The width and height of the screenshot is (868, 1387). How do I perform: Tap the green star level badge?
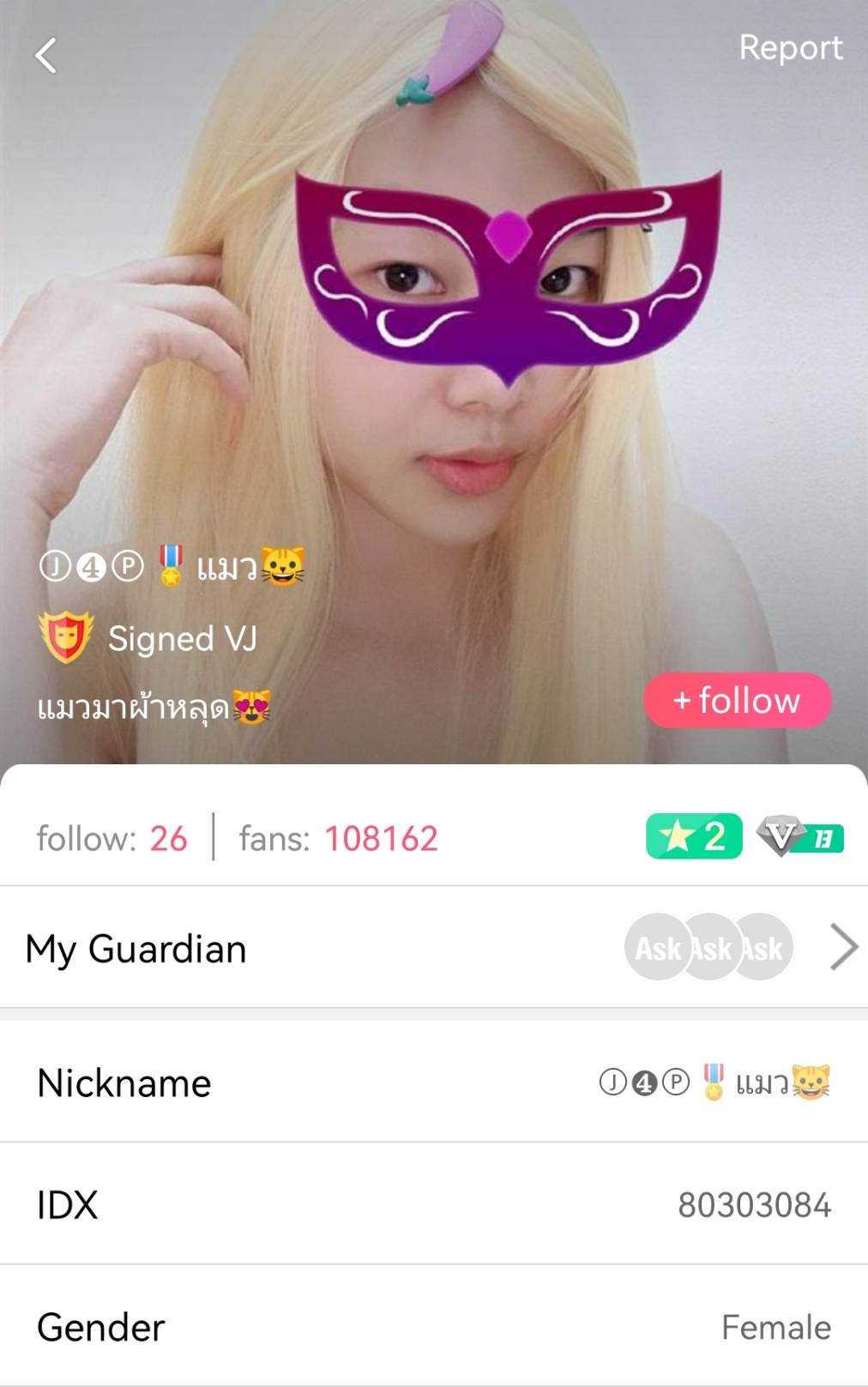693,836
